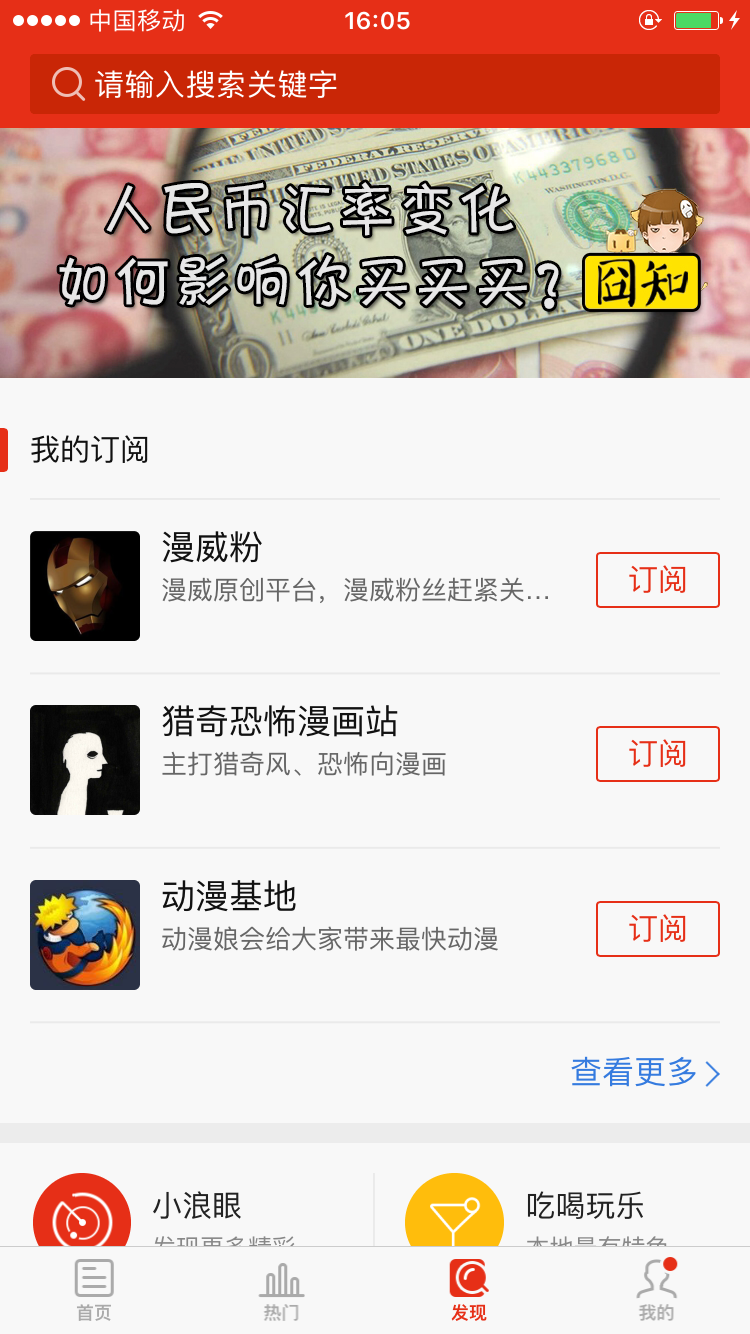Subscribe to 漫威粉
Screen dimensions: 750x1334
coord(657,580)
